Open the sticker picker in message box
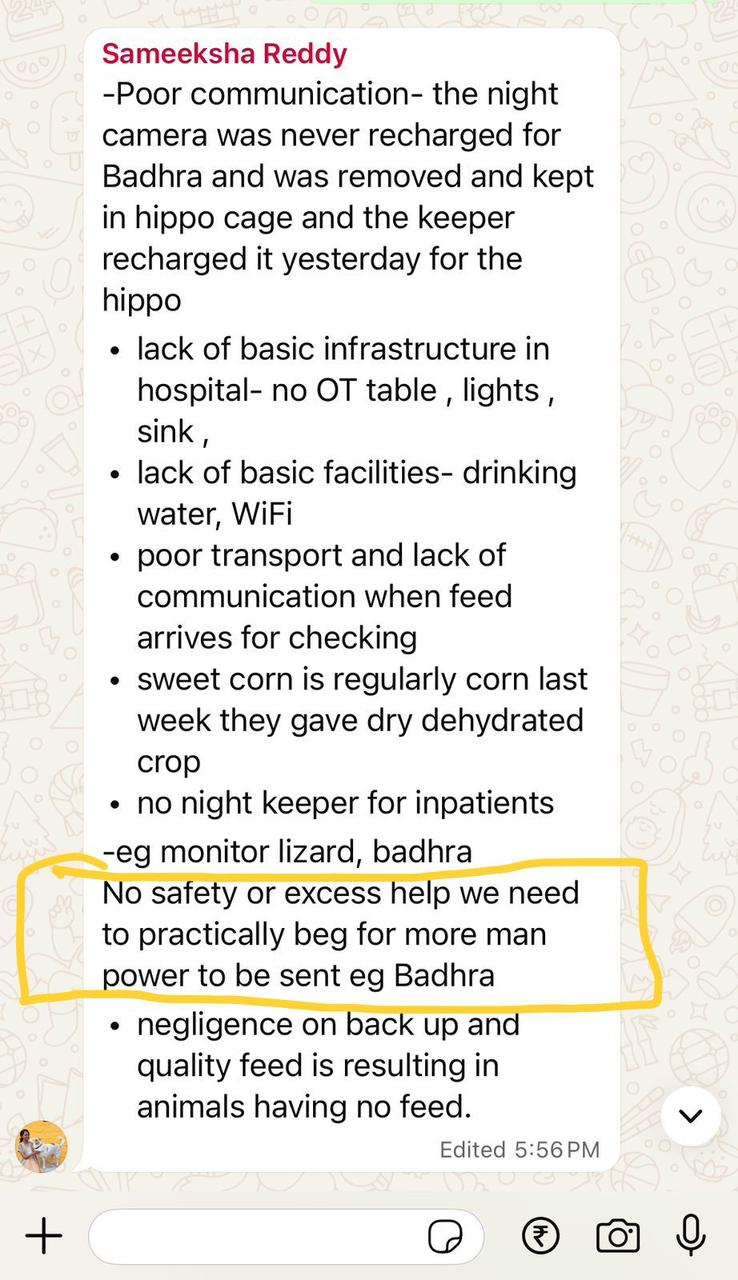The image size is (738, 1280). [445, 1237]
